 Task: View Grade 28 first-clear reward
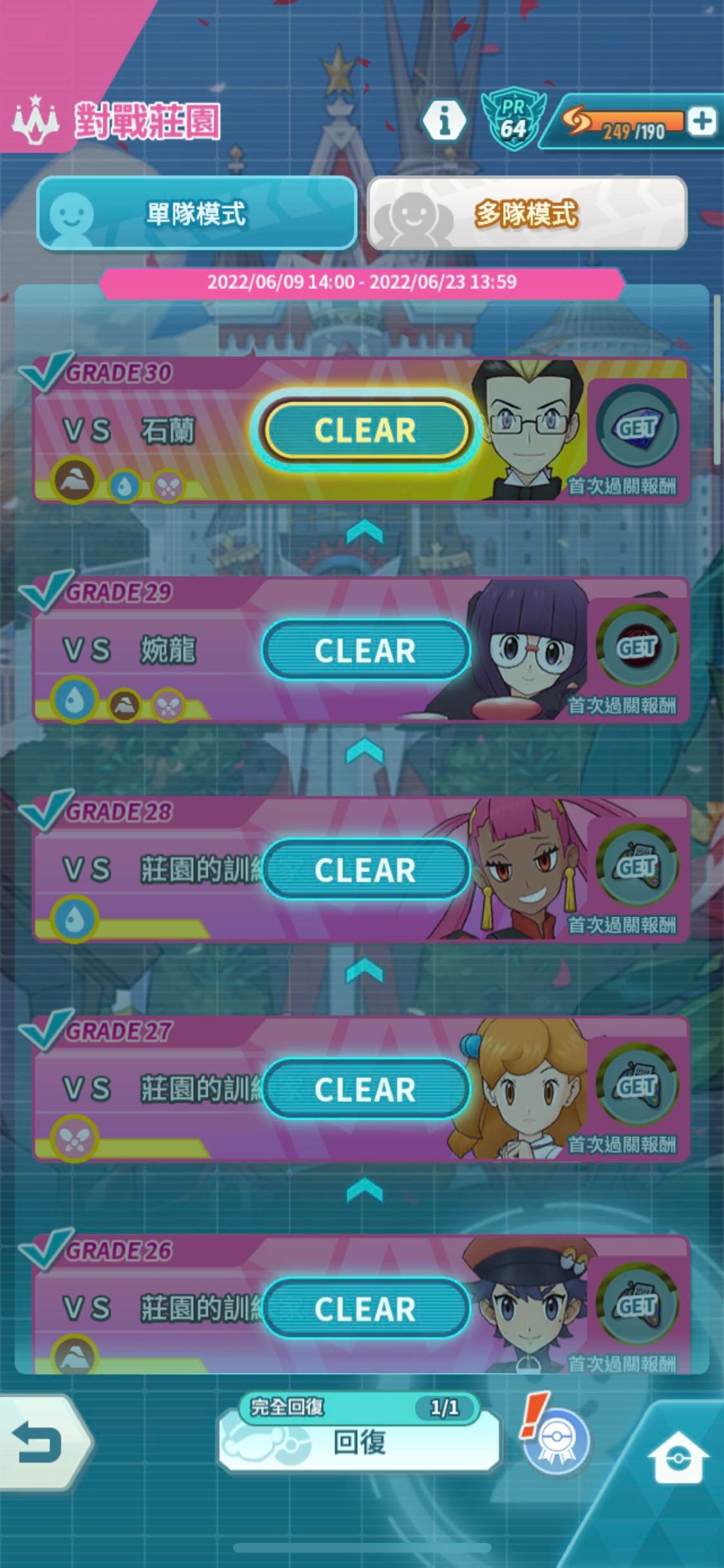point(636,866)
